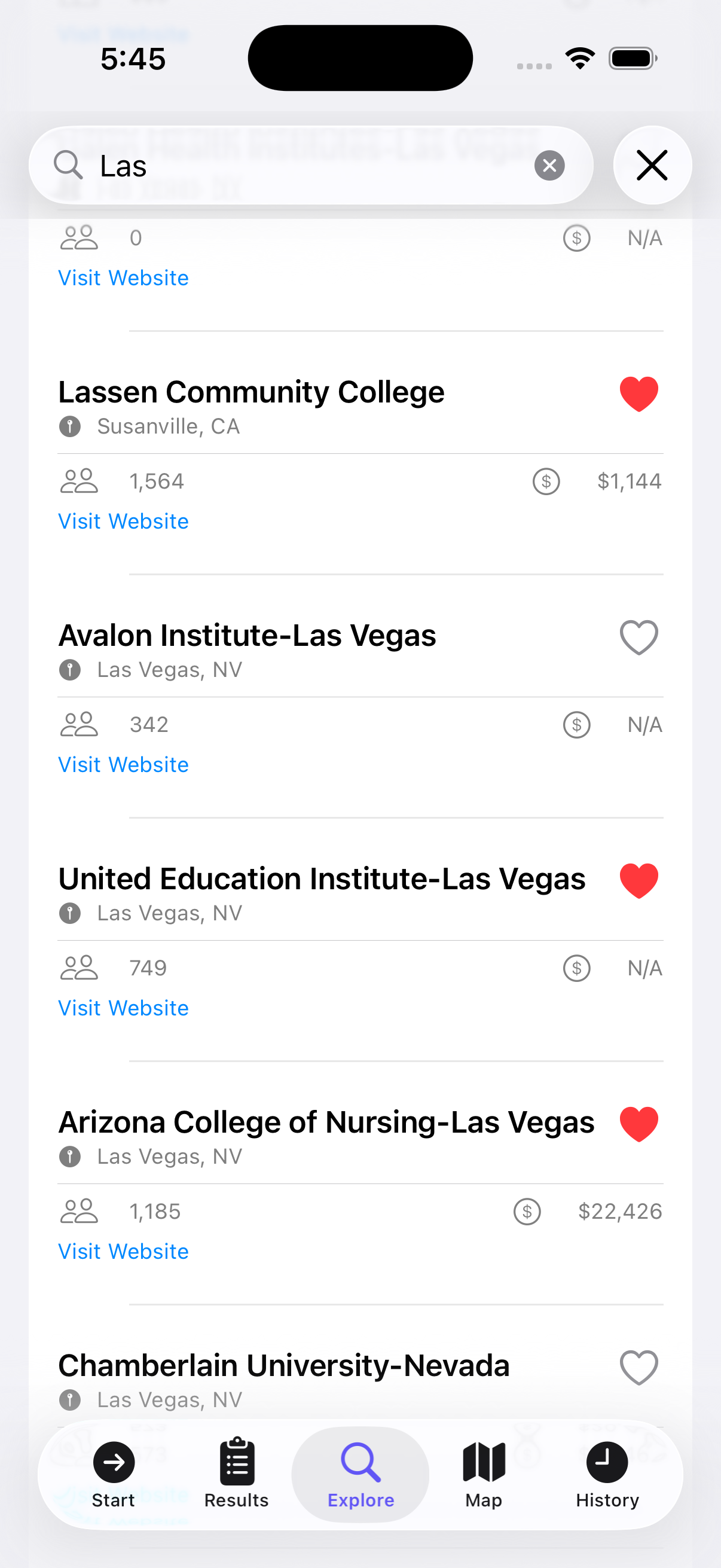Visit United Education Institute-Las Vegas website

(x=123, y=1009)
